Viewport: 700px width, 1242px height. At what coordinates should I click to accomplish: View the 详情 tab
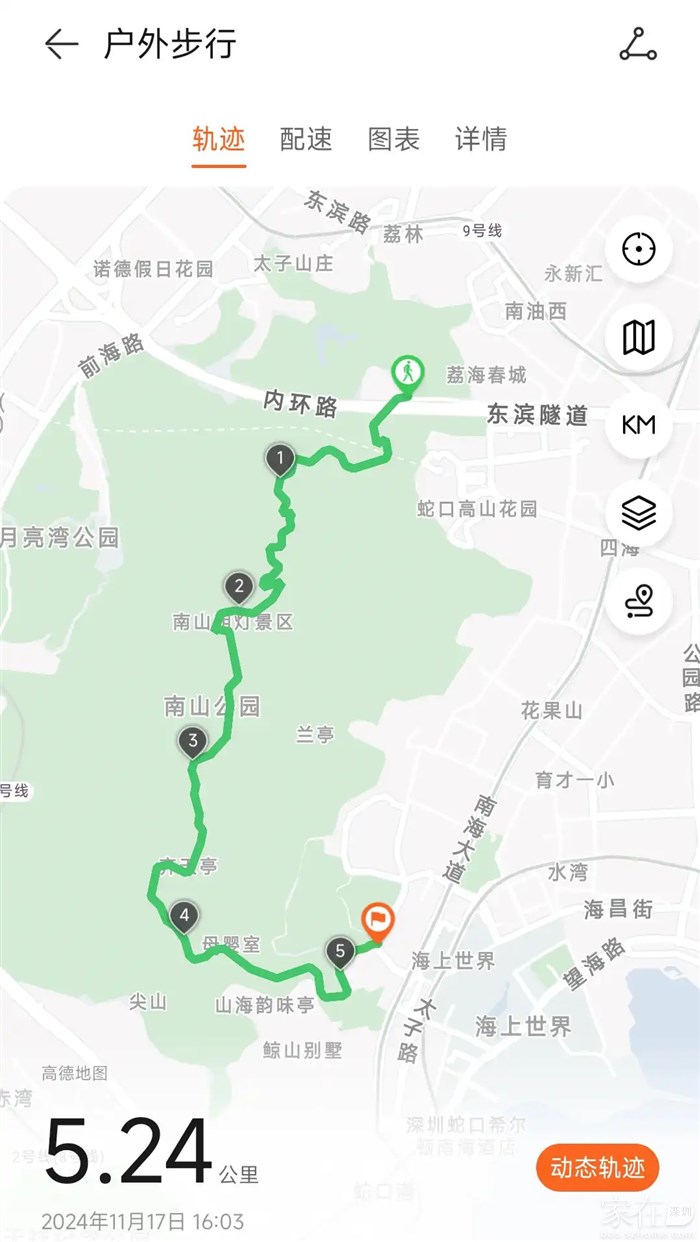pyautogui.click(x=481, y=139)
